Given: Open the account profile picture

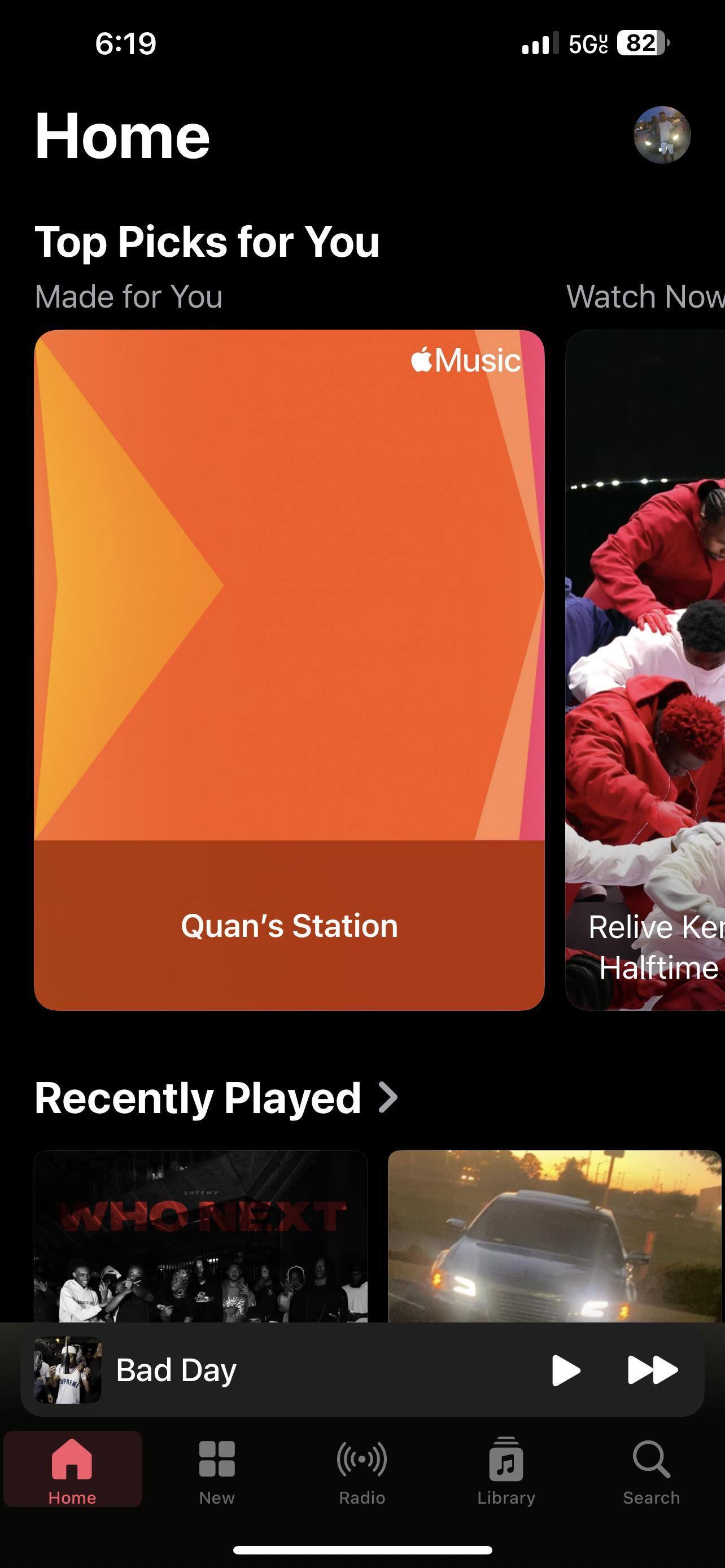Looking at the screenshot, I should point(662,134).
